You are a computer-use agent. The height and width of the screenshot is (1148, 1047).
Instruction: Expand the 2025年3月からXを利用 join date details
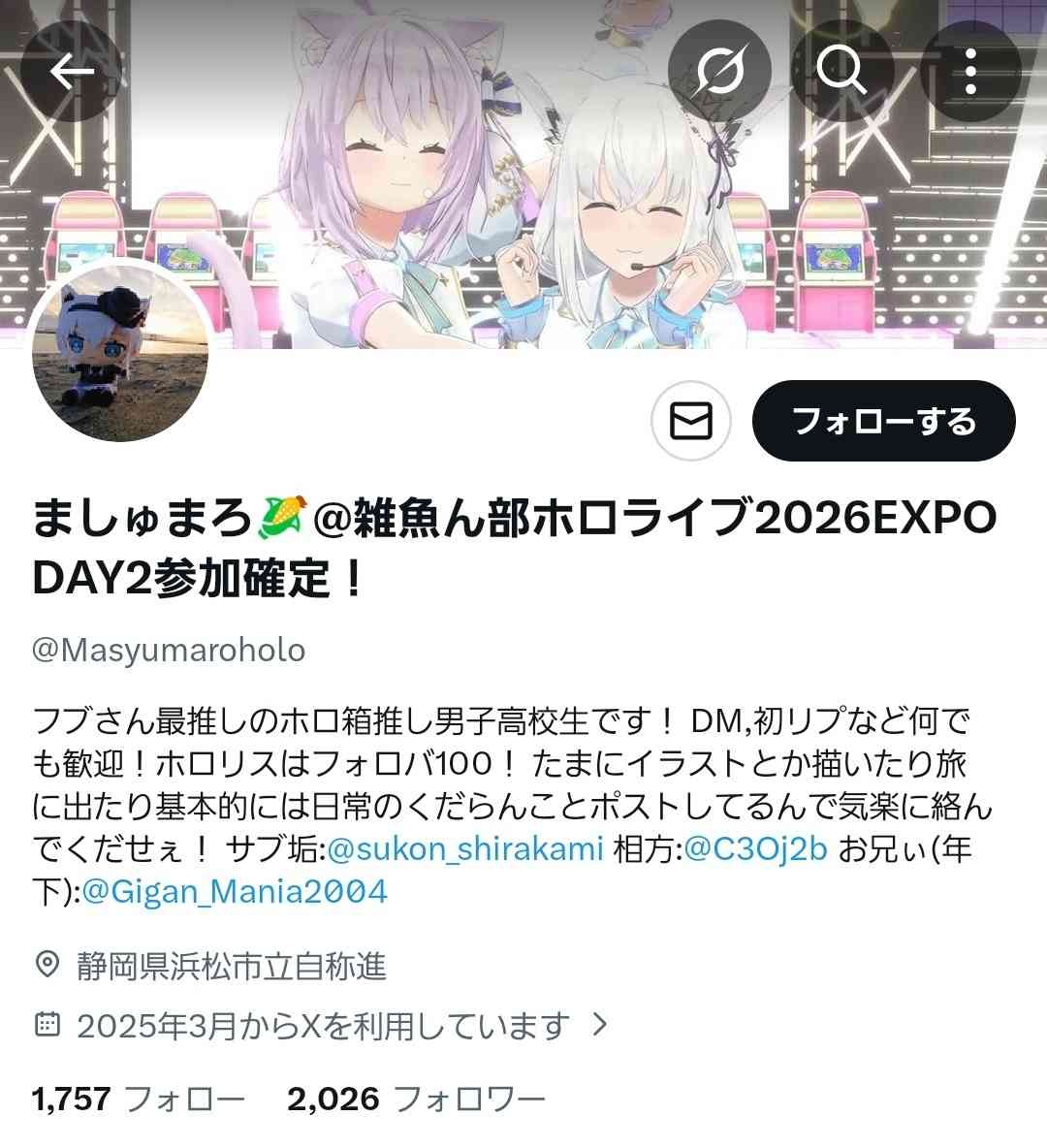click(x=322, y=1025)
